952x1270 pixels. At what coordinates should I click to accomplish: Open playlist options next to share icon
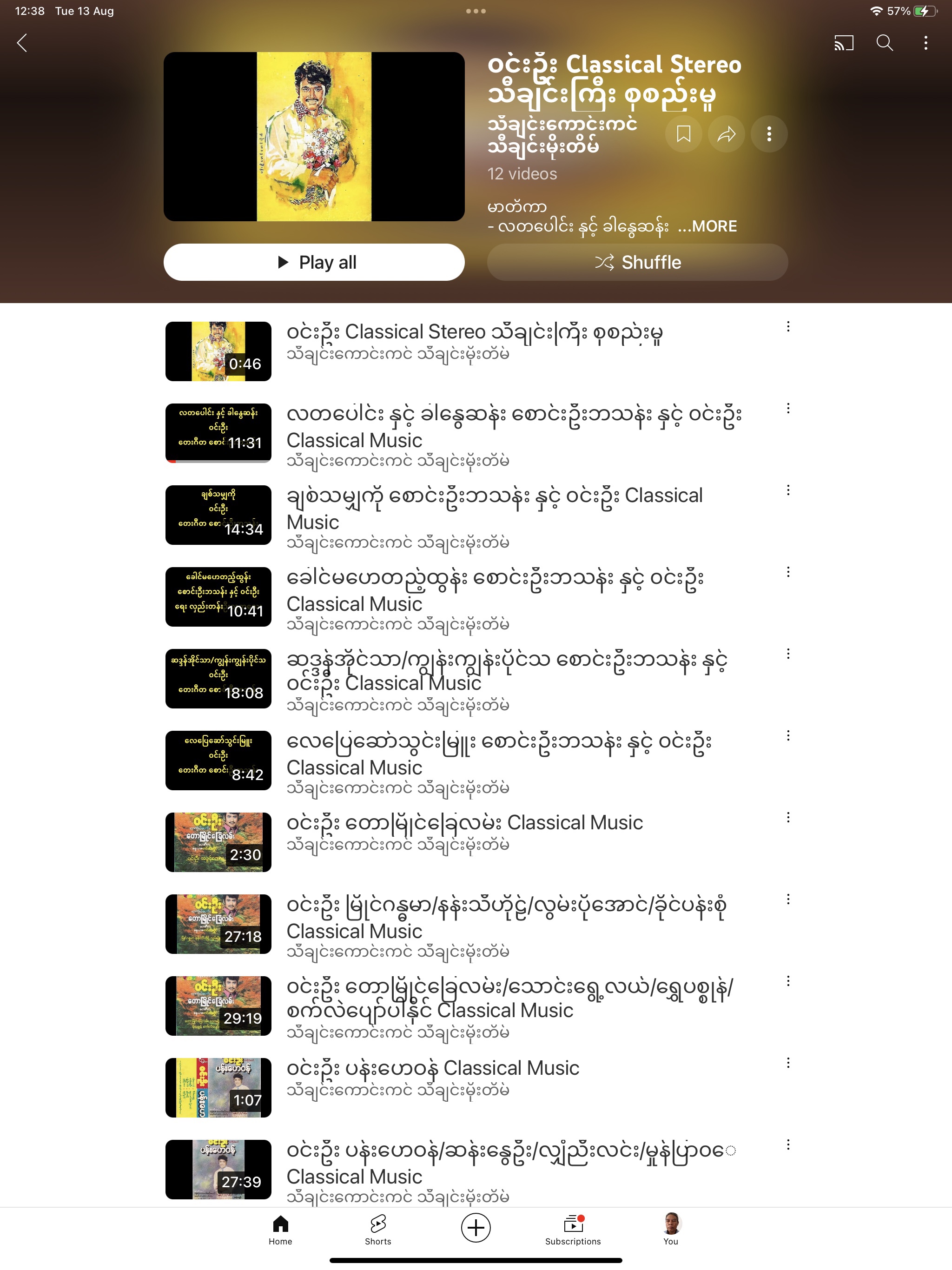[x=769, y=134]
